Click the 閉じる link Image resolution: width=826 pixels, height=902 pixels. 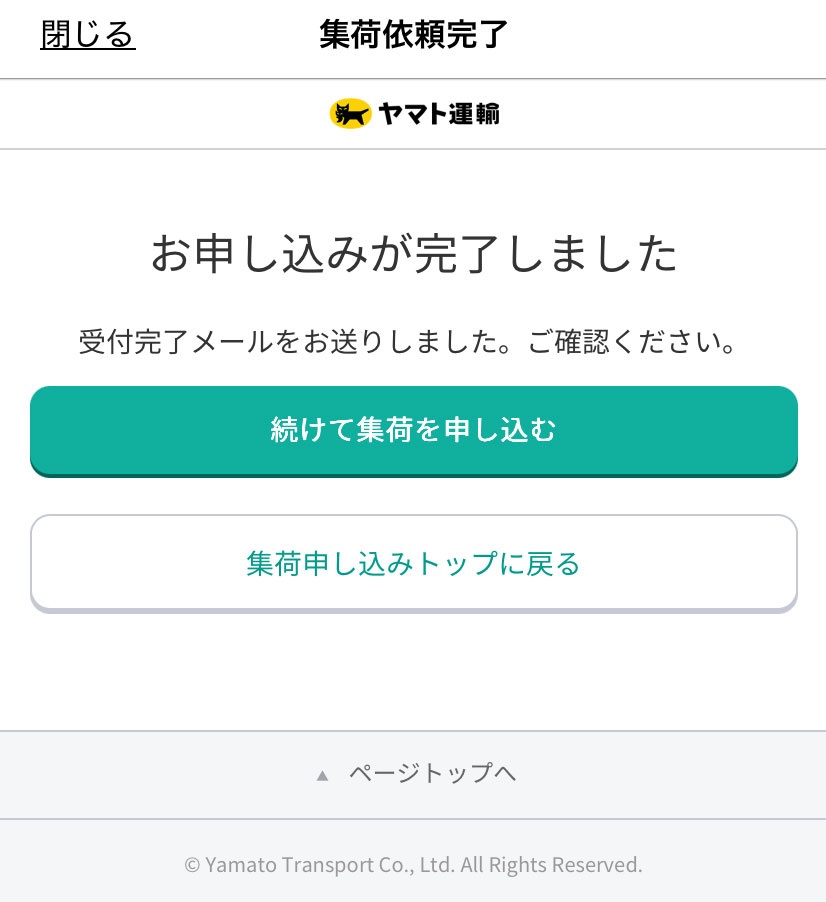(88, 34)
